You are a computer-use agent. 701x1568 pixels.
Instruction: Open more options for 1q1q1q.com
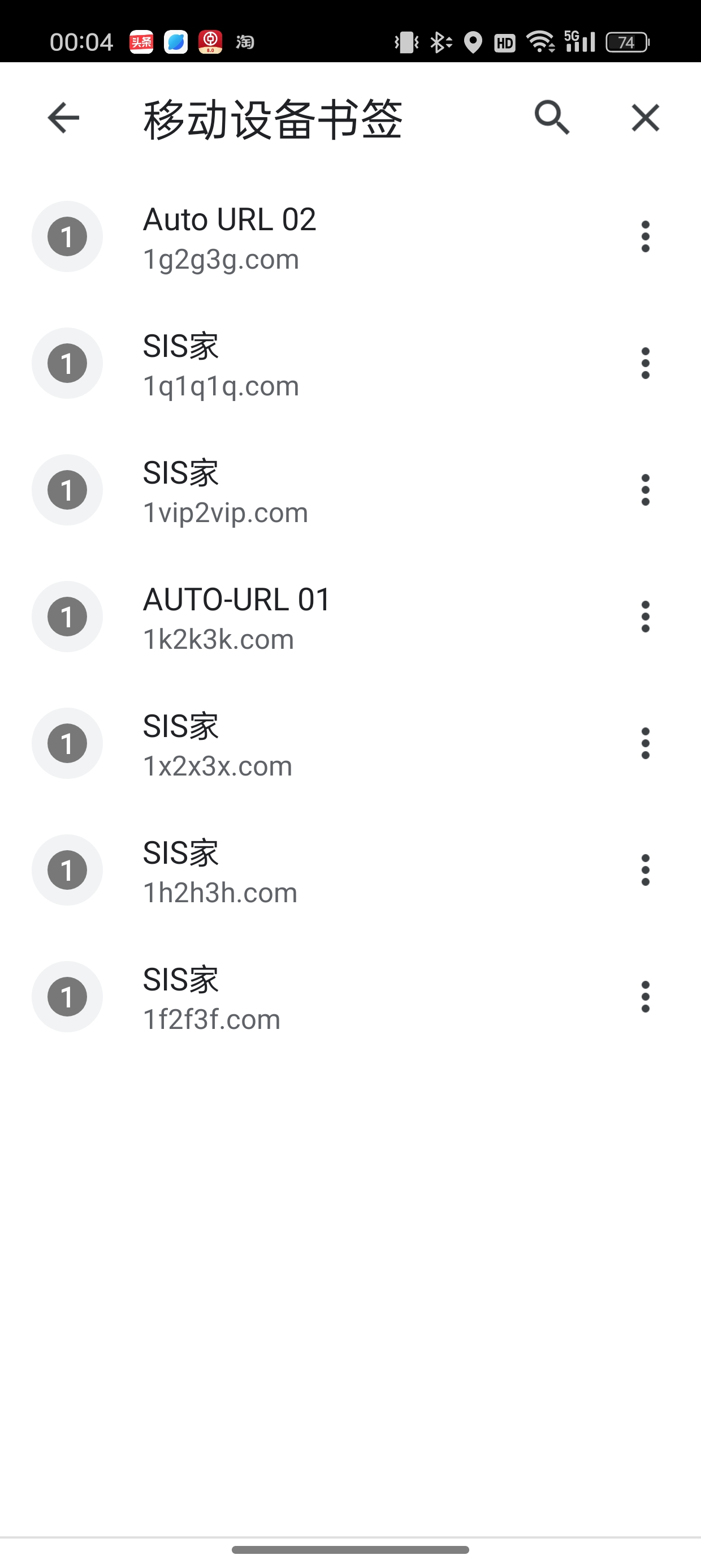click(x=645, y=363)
